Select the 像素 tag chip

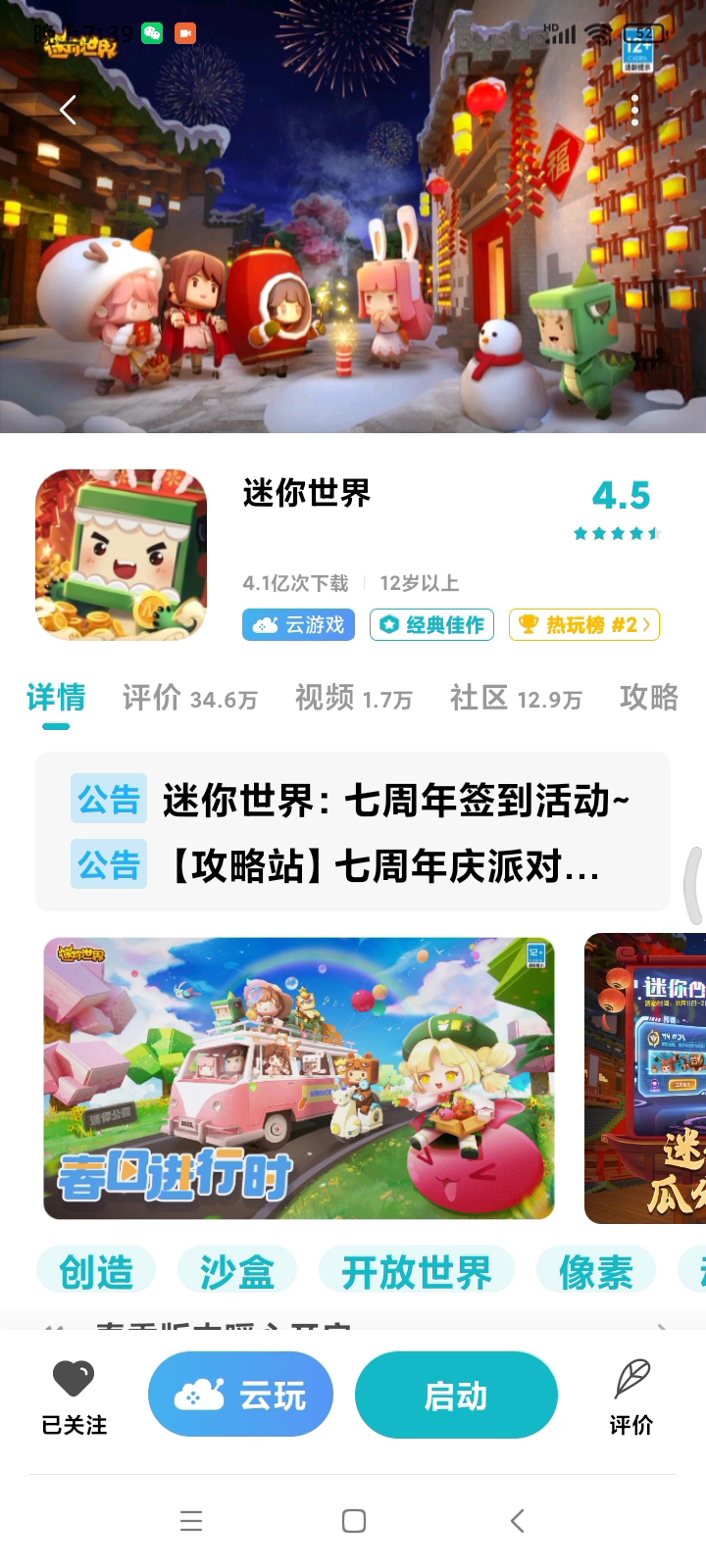pyautogui.click(x=595, y=1271)
